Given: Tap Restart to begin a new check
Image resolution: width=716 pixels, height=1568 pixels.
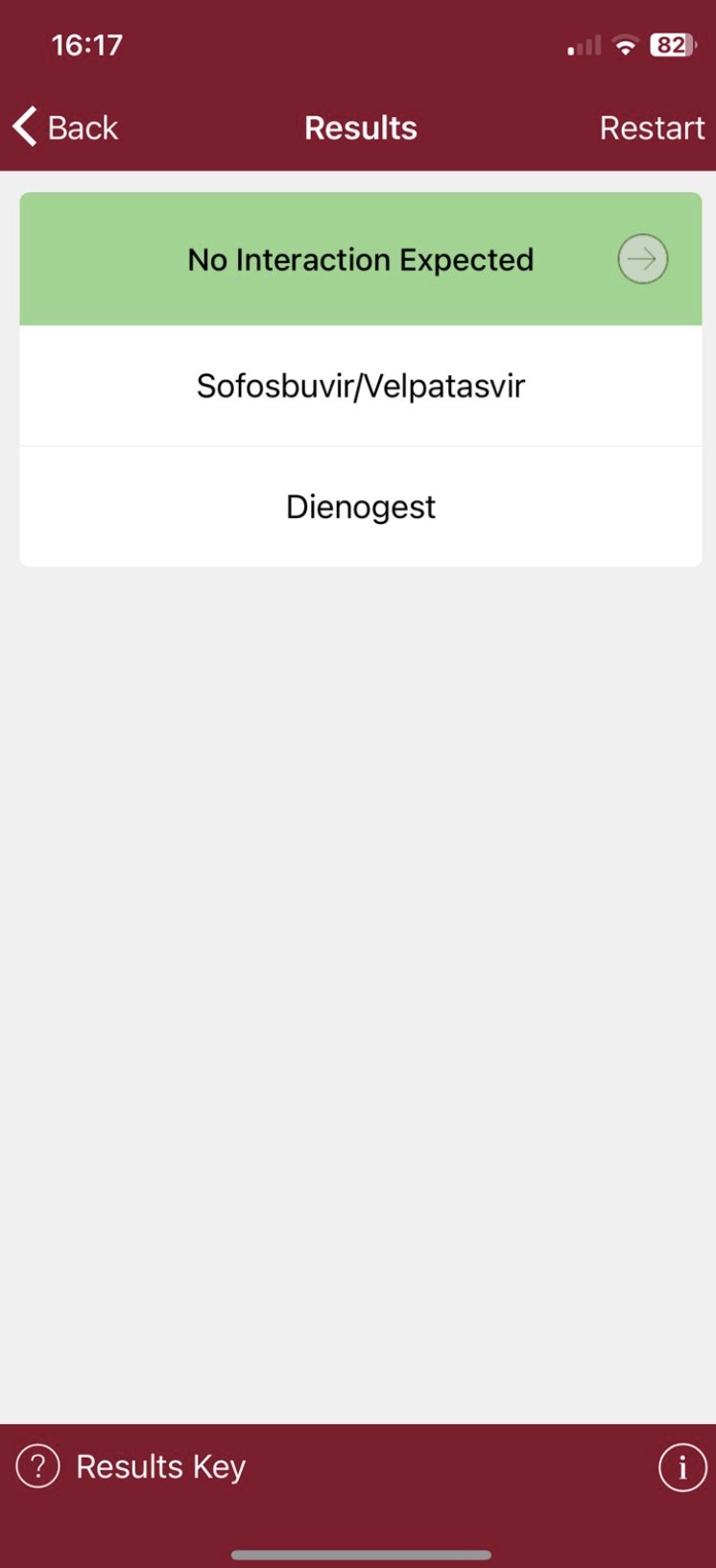Looking at the screenshot, I should tap(652, 128).
